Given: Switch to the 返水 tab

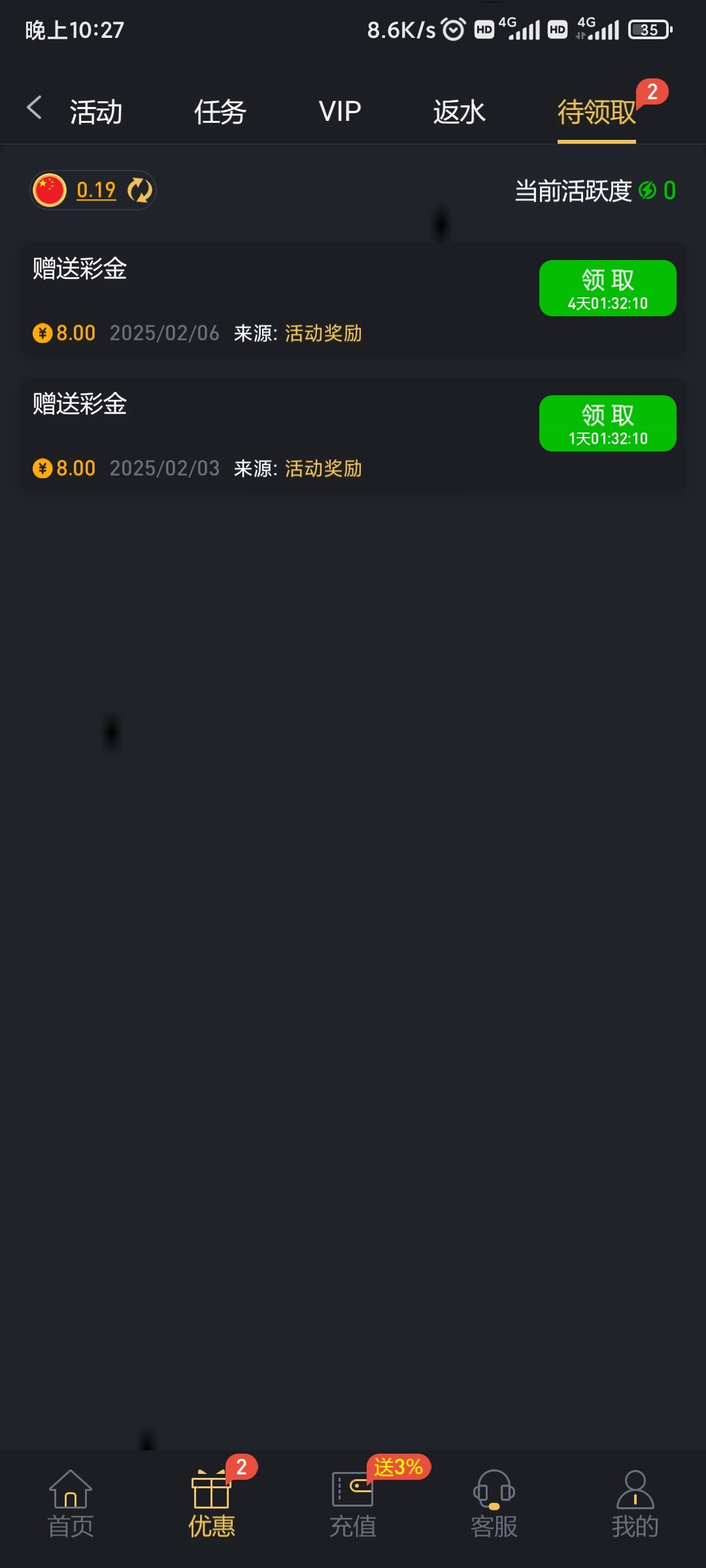Looking at the screenshot, I should tap(459, 112).
